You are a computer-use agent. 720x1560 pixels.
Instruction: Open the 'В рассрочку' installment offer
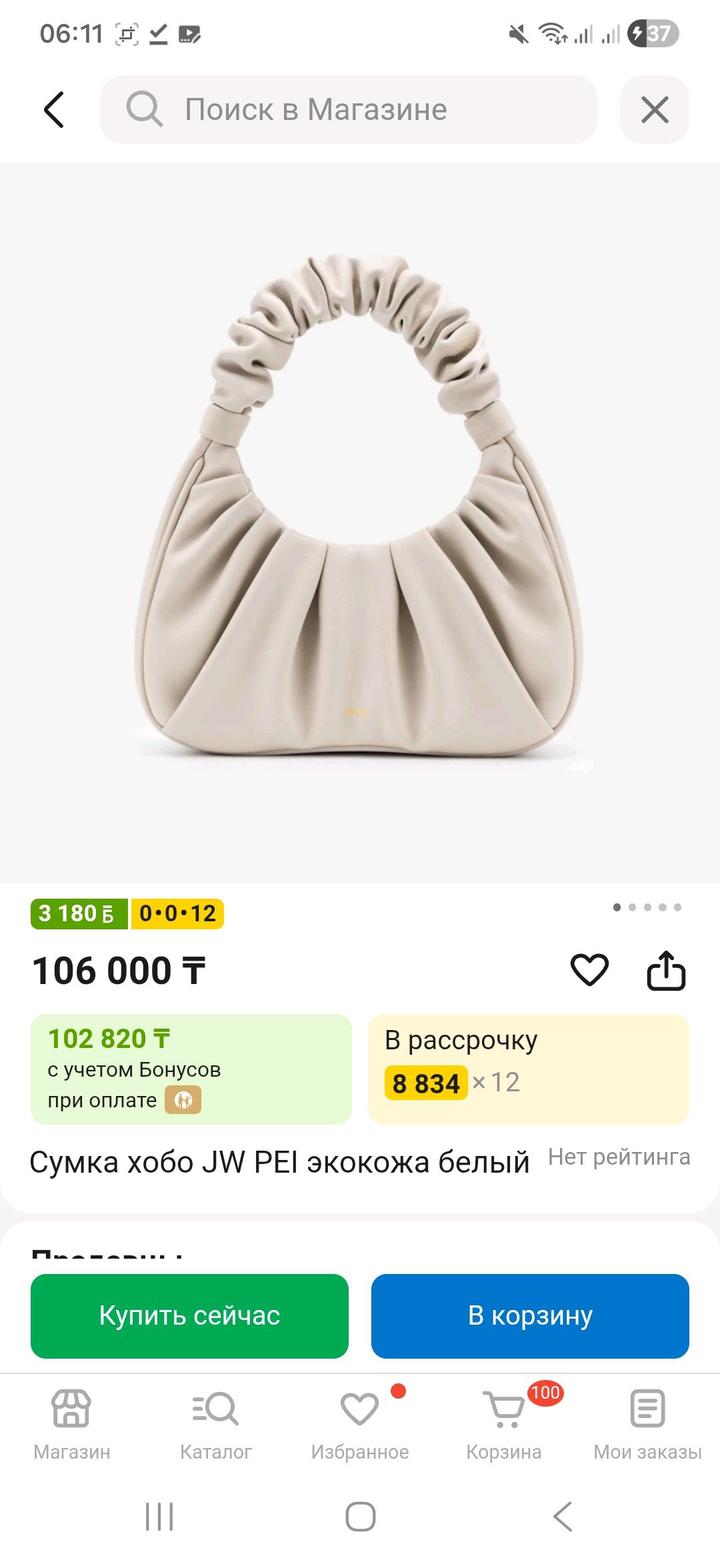click(528, 1068)
